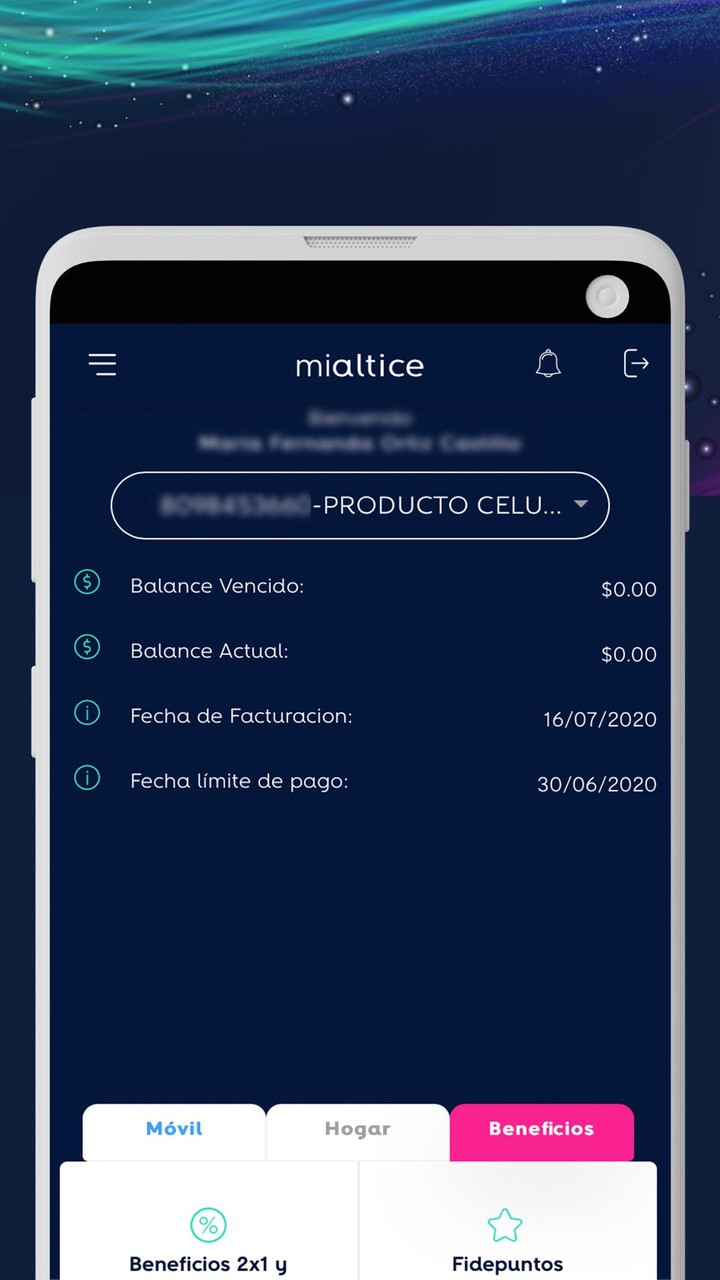Open the product selector dropdown
Image resolution: width=720 pixels, height=1280 pixels.
(x=360, y=506)
